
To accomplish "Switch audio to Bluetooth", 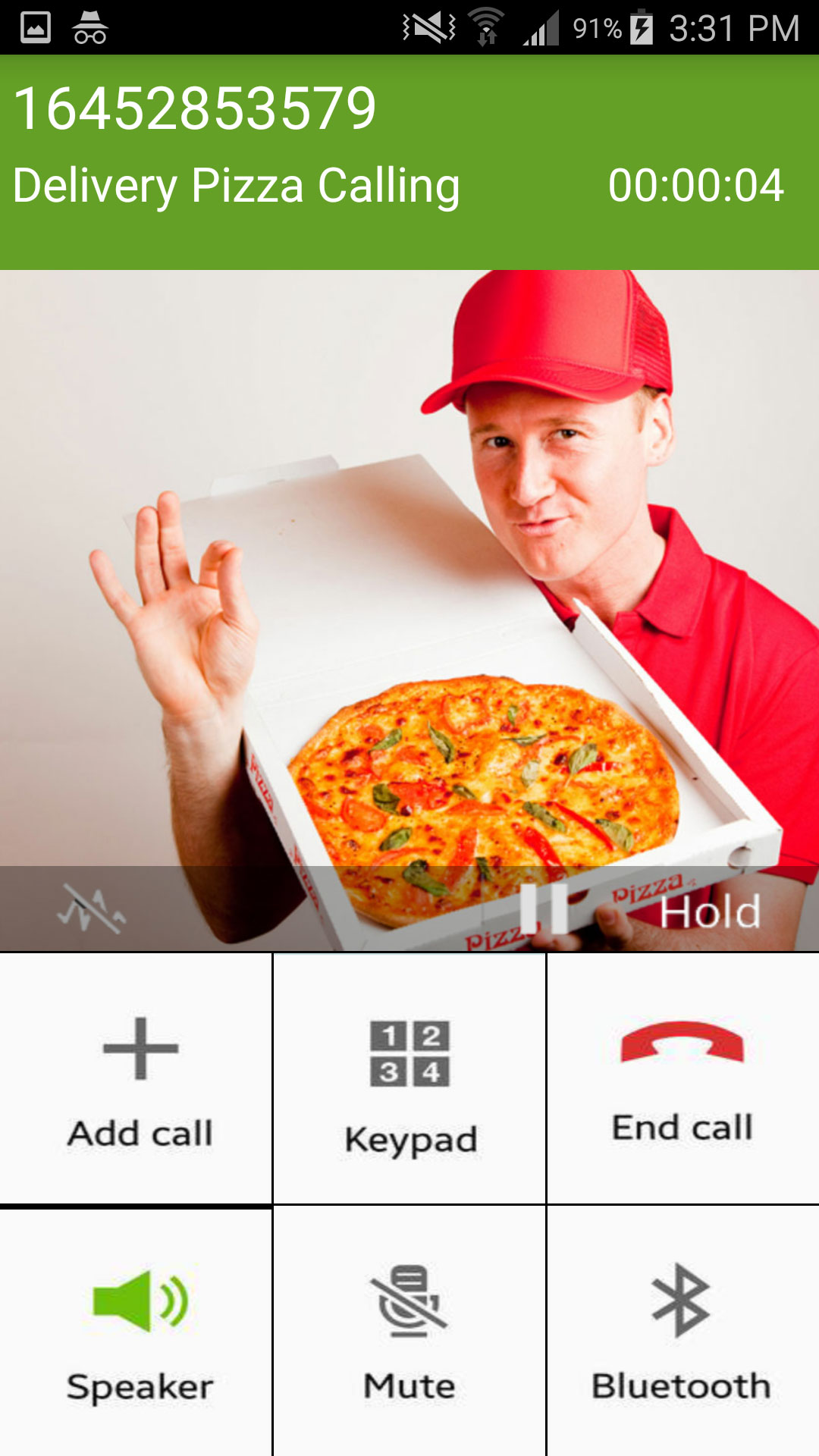I will [x=682, y=1331].
